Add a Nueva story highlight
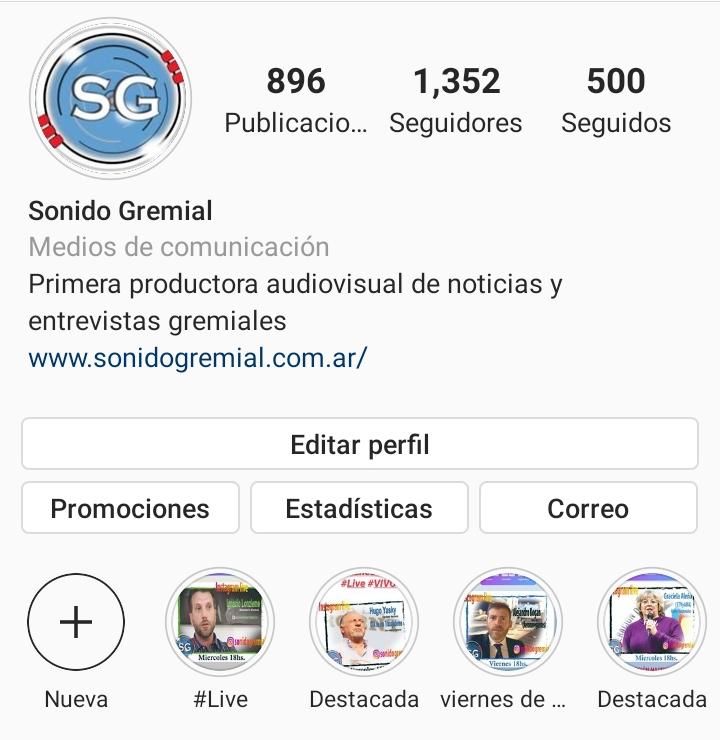 click(x=76, y=622)
